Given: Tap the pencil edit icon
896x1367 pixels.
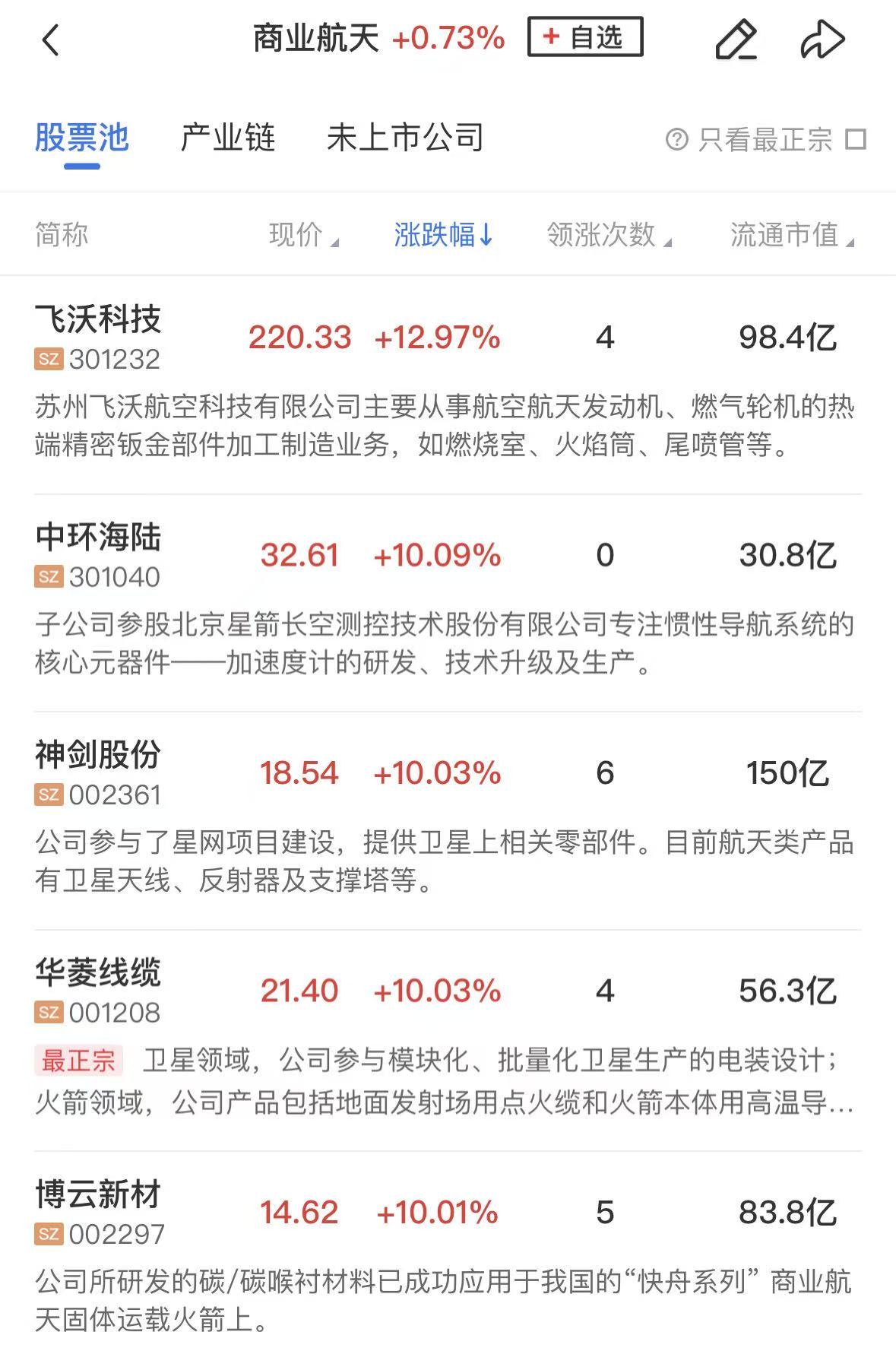Looking at the screenshot, I should point(736,40).
